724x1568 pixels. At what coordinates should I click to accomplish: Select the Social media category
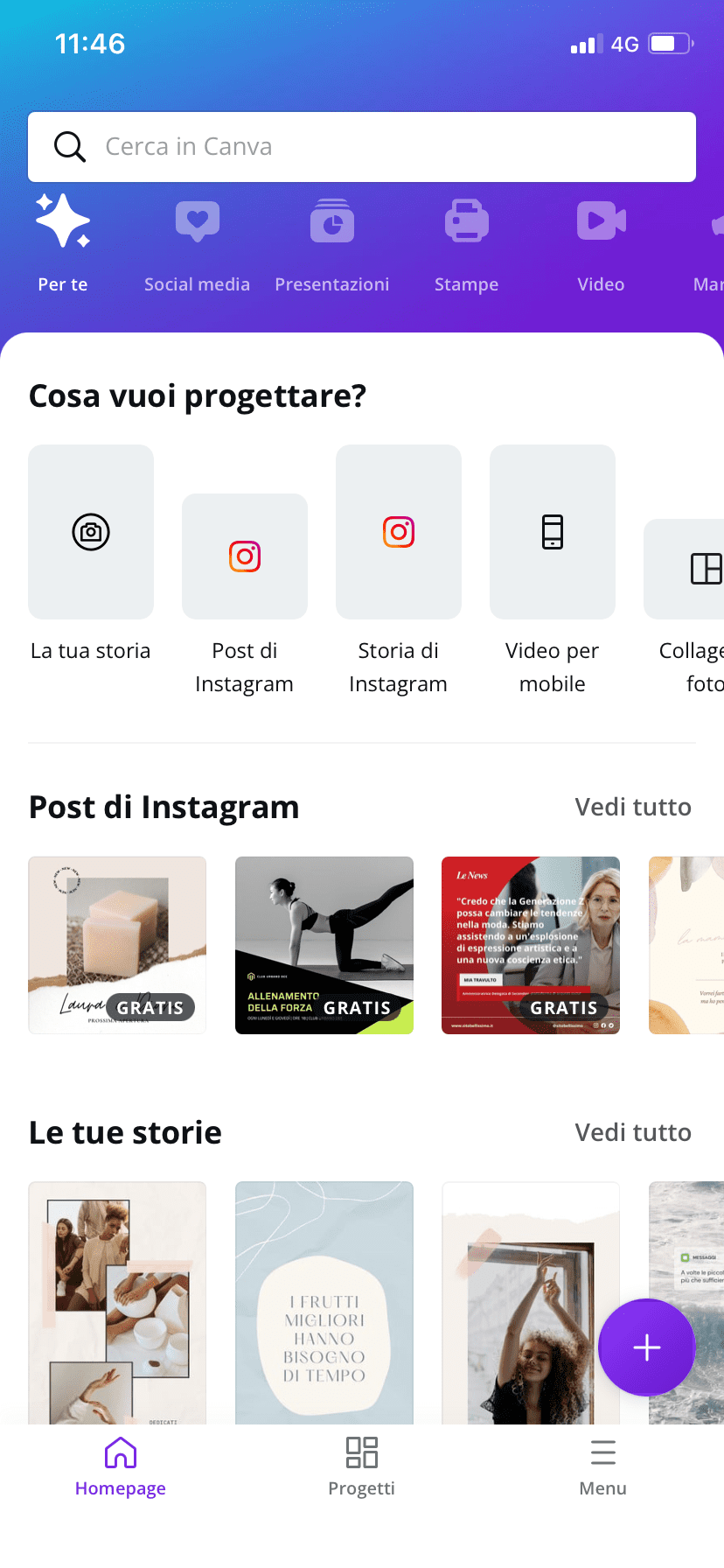(197, 244)
